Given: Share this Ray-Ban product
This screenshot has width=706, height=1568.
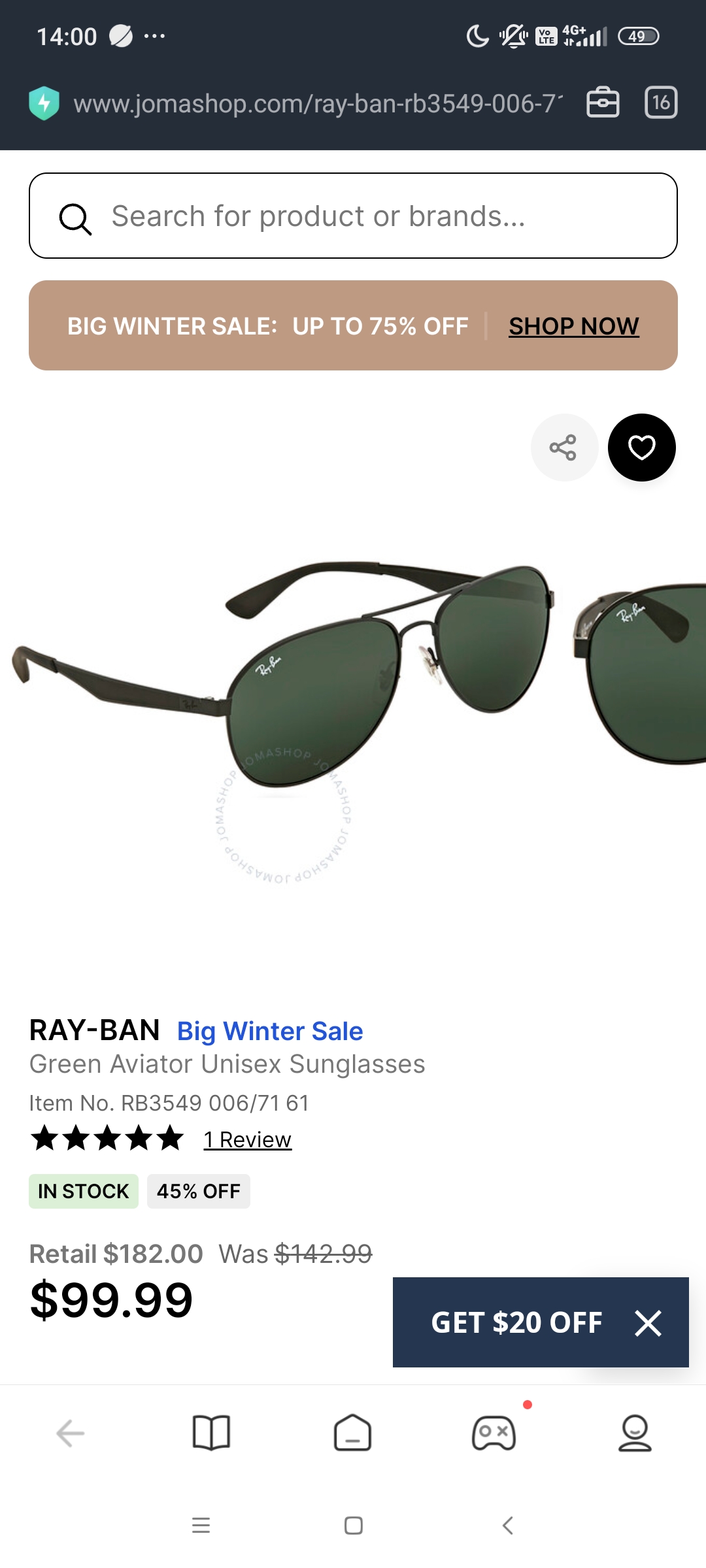Looking at the screenshot, I should click(x=563, y=448).
